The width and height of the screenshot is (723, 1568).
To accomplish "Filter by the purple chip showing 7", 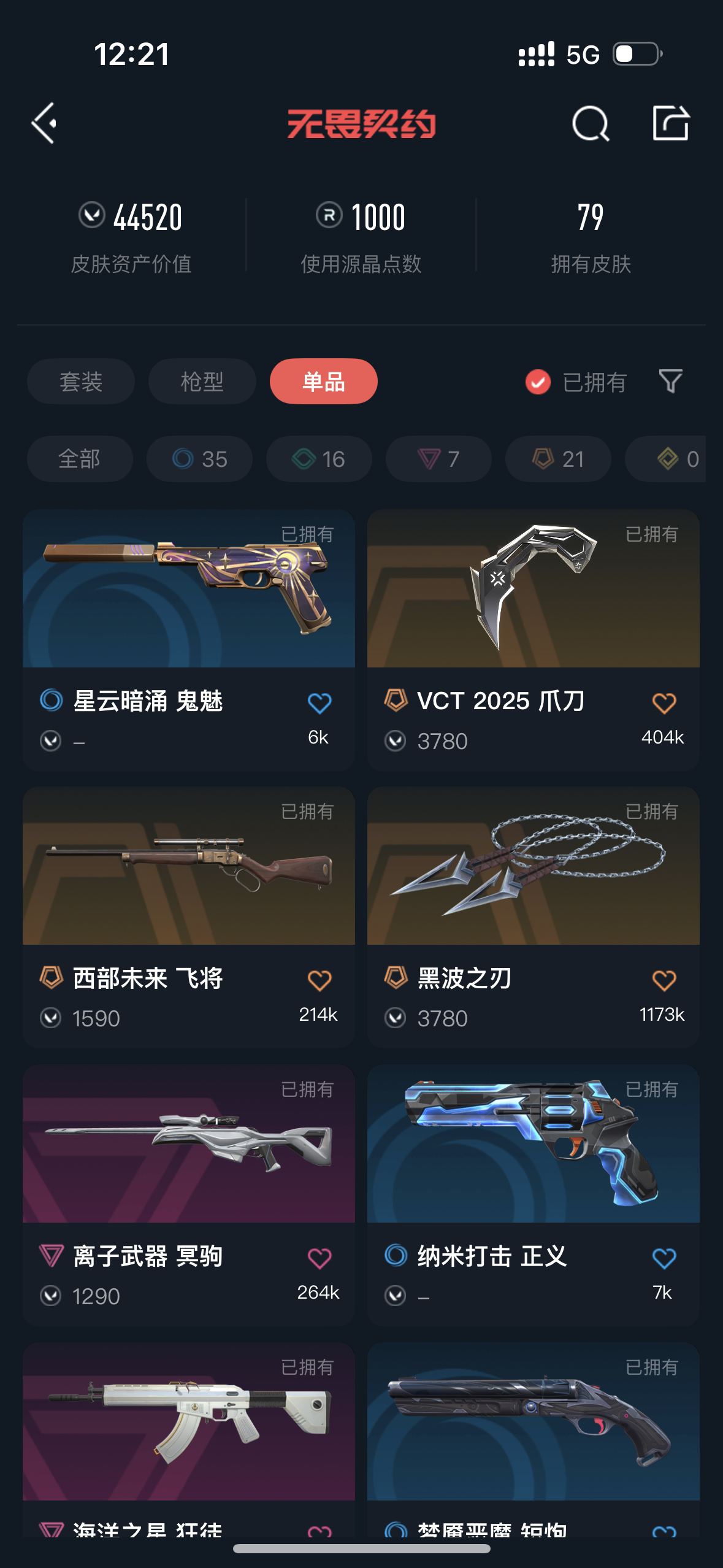I will [438, 459].
